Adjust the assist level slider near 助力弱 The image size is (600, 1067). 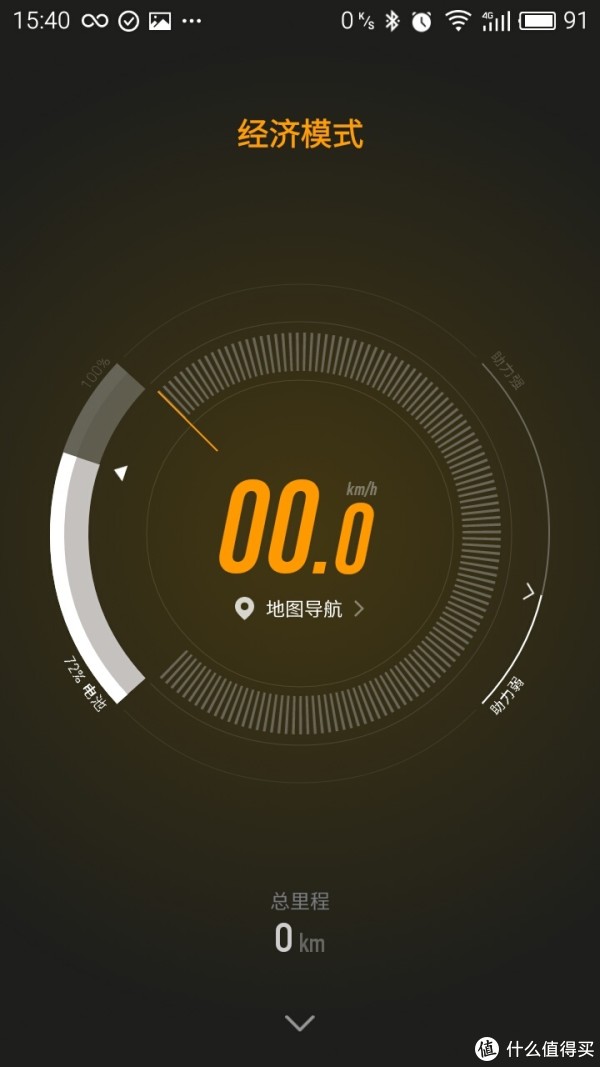point(529,593)
